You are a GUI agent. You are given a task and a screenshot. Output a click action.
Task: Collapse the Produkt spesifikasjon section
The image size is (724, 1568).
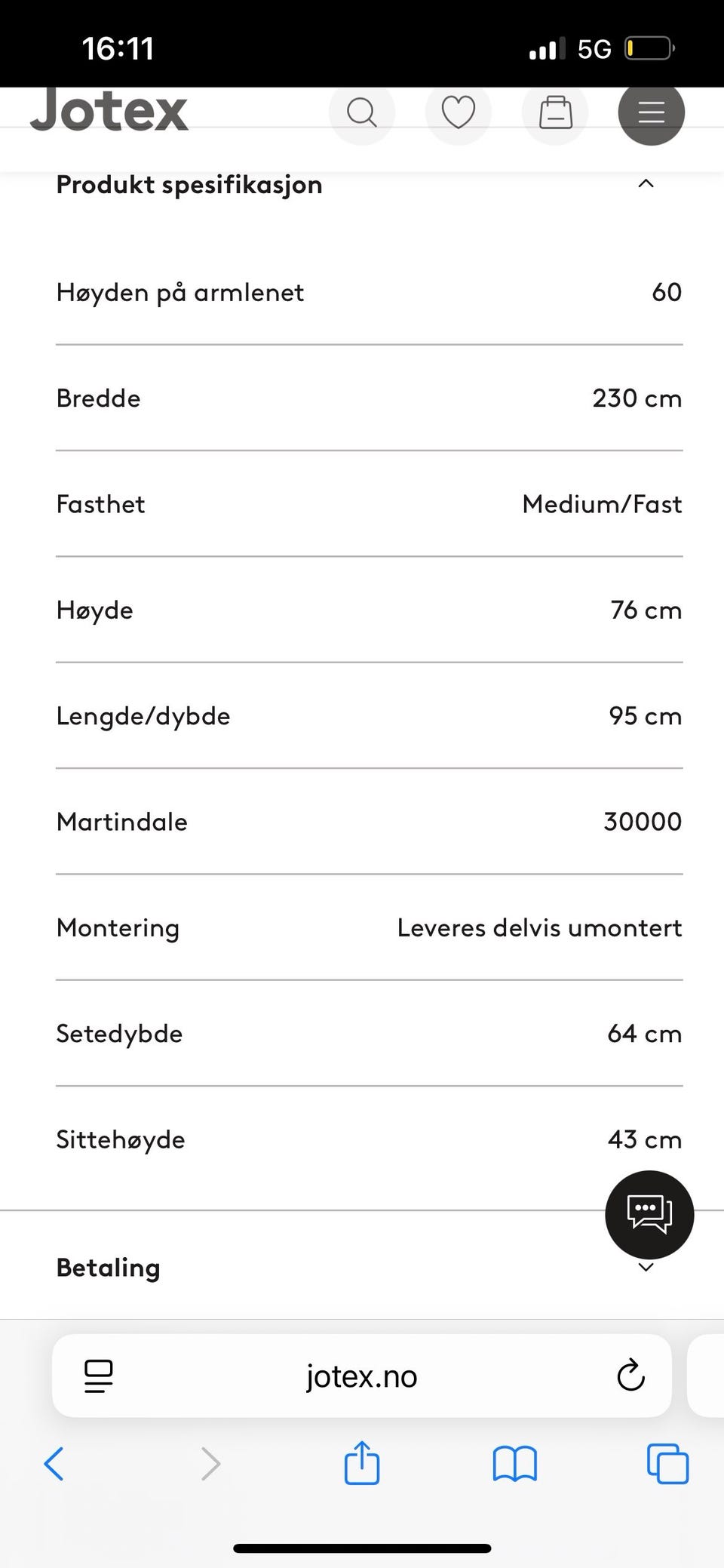pos(646,184)
